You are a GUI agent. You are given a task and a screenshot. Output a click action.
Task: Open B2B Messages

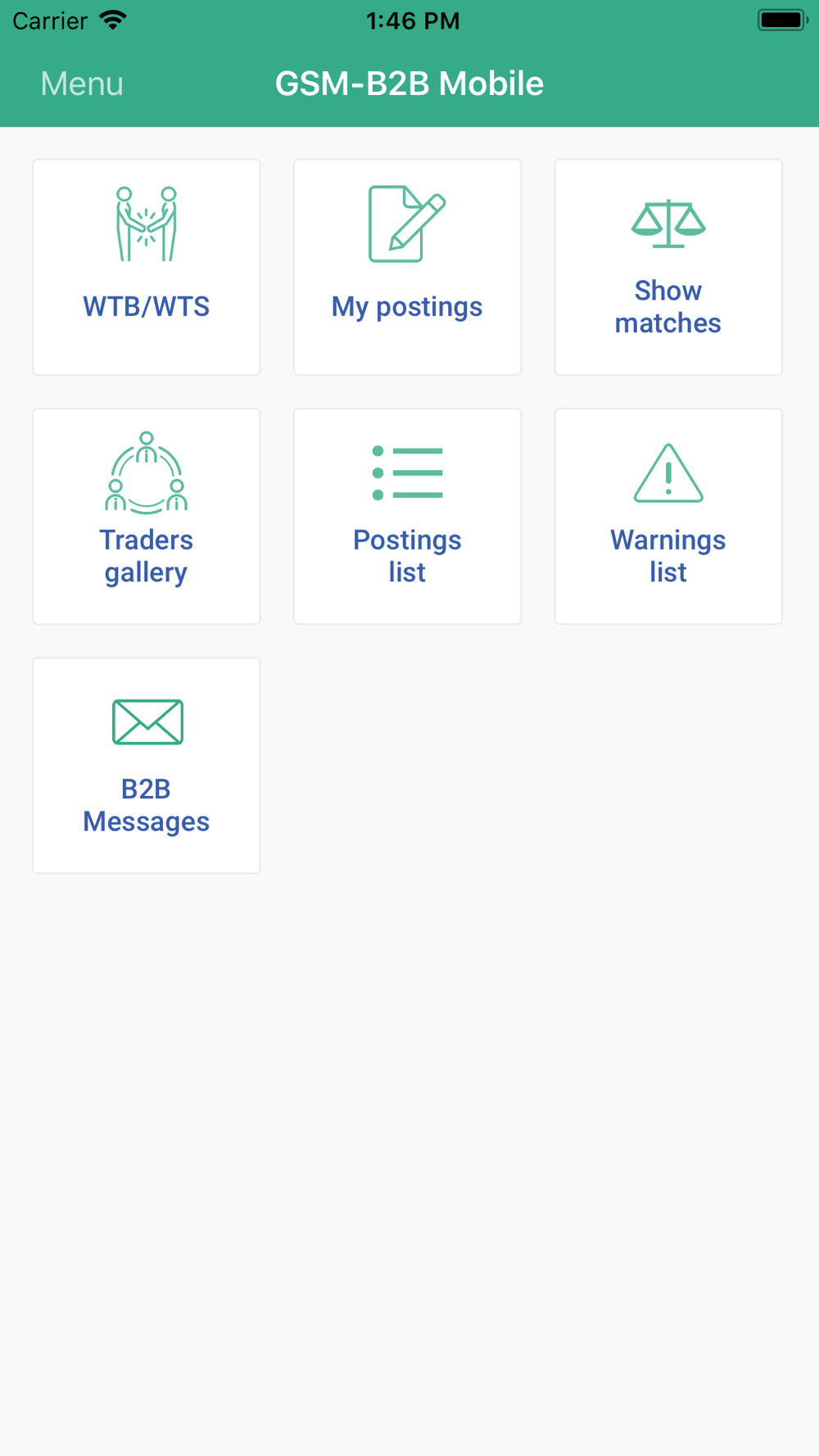click(147, 765)
